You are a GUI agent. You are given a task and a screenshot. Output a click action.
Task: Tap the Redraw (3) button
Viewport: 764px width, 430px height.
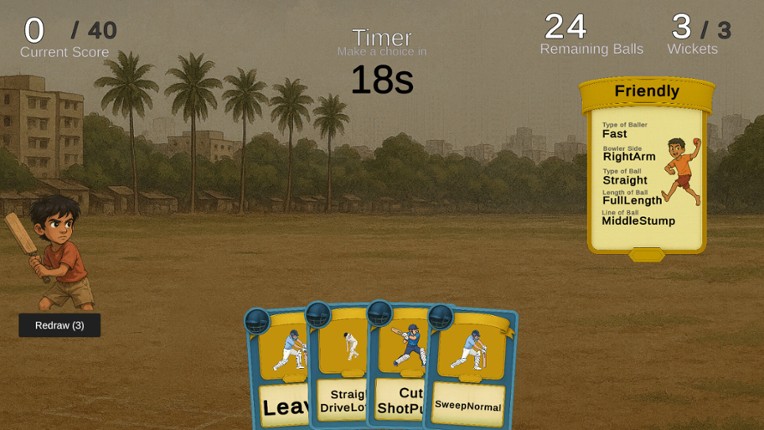point(59,325)
